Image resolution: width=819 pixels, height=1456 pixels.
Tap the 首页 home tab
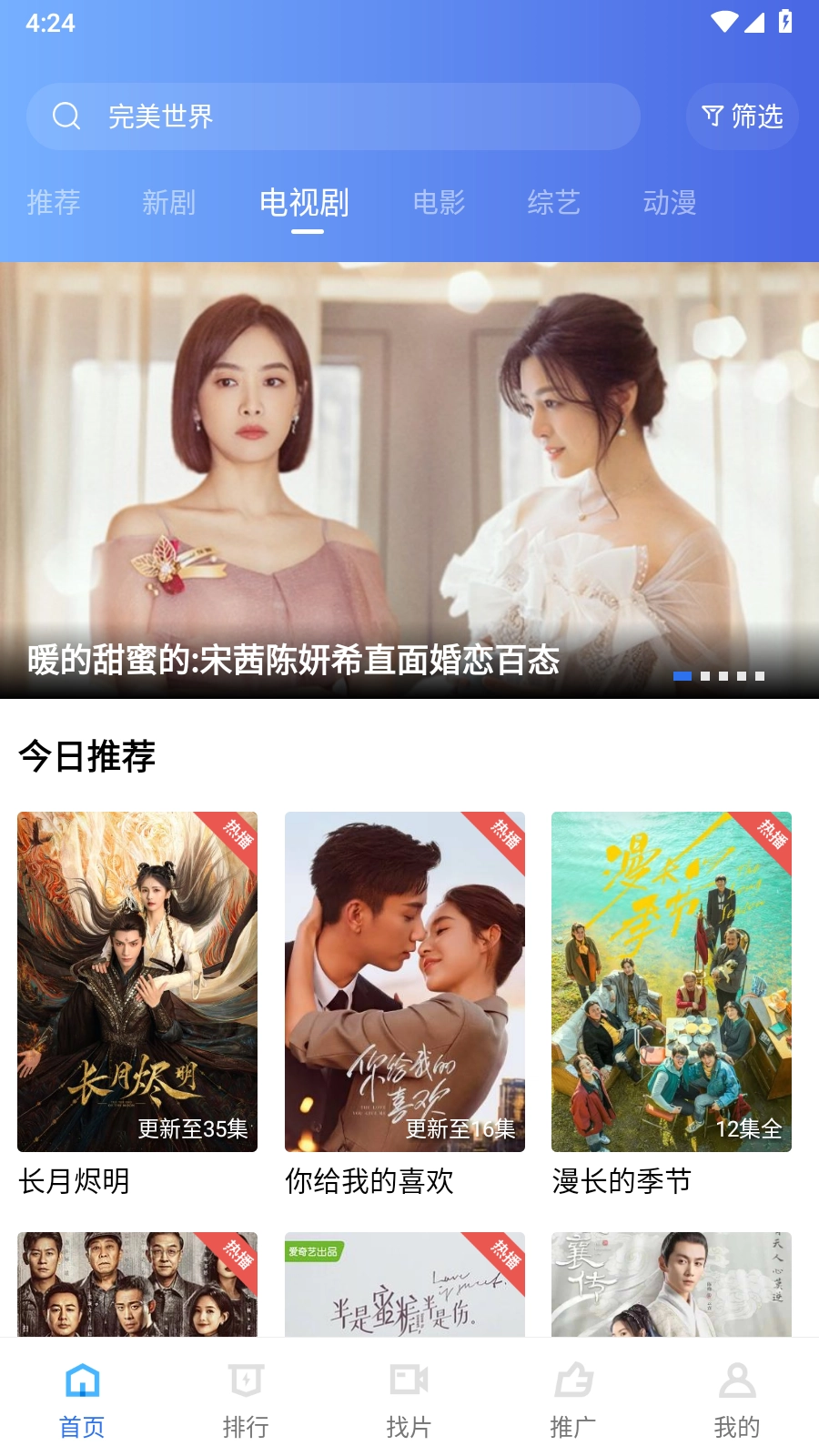(x=82, y=1400)
